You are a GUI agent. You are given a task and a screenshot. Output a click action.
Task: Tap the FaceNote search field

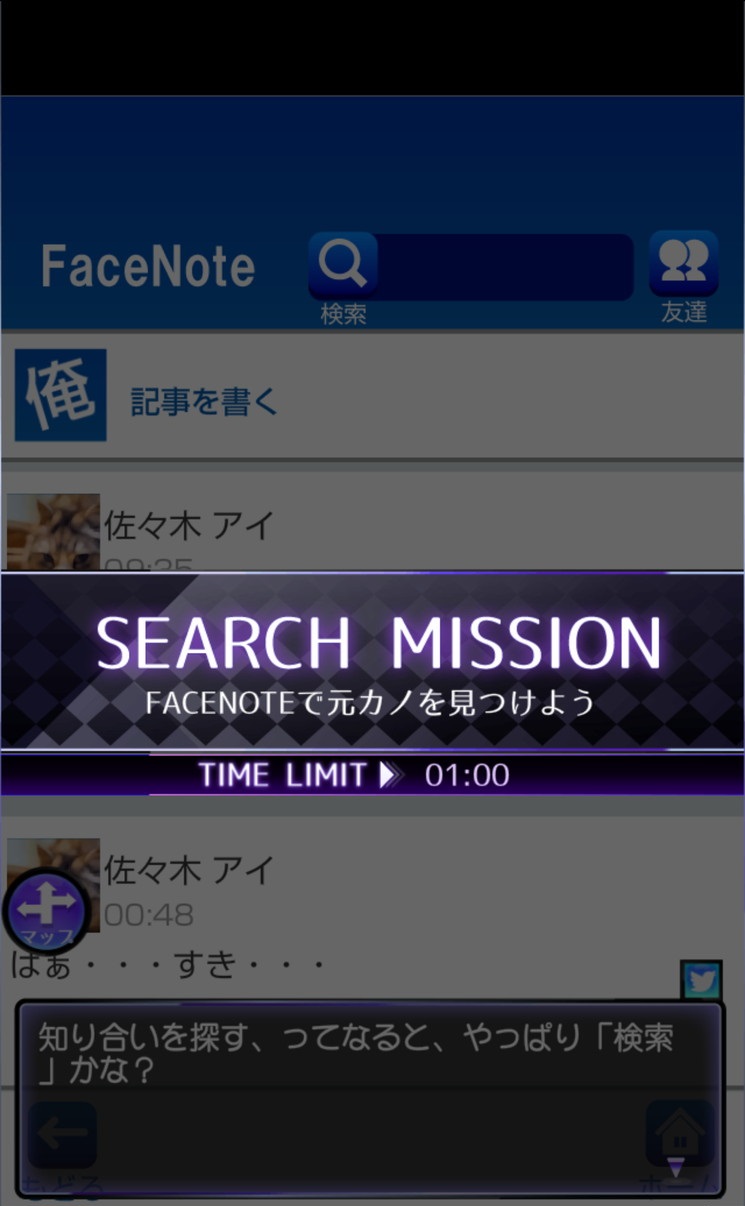[505, 267]
